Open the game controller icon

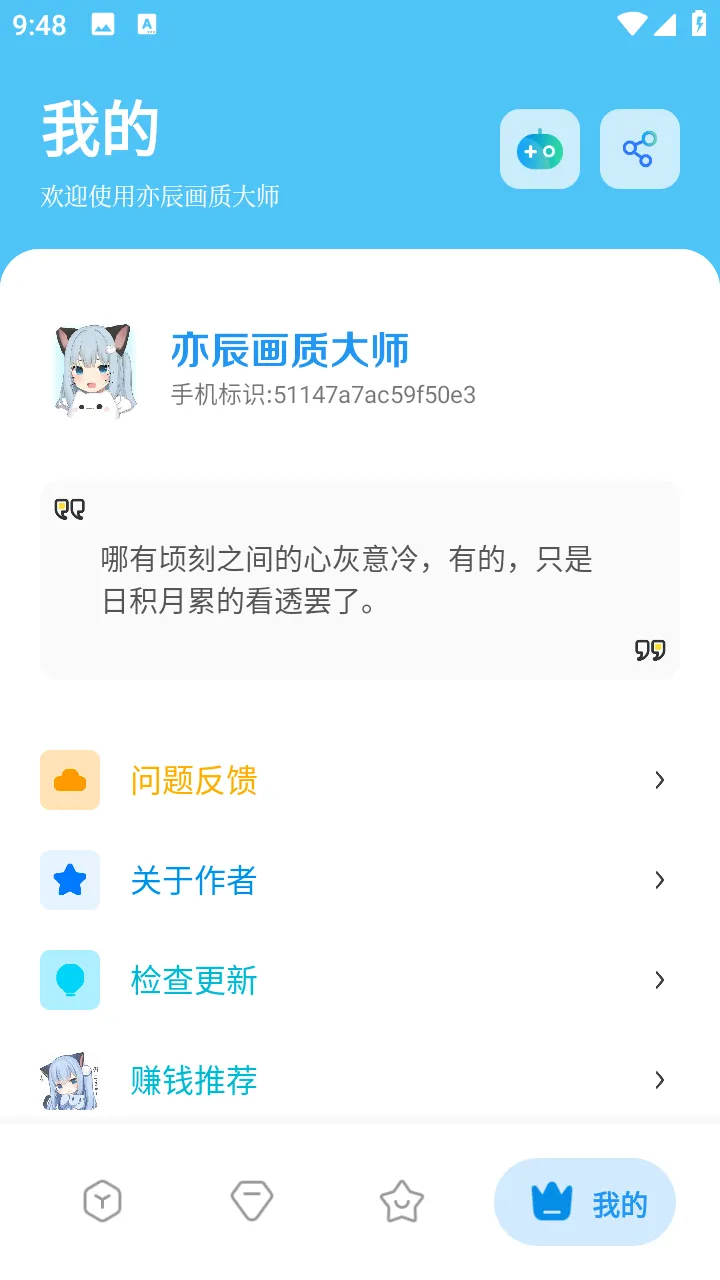click(540, 150)
